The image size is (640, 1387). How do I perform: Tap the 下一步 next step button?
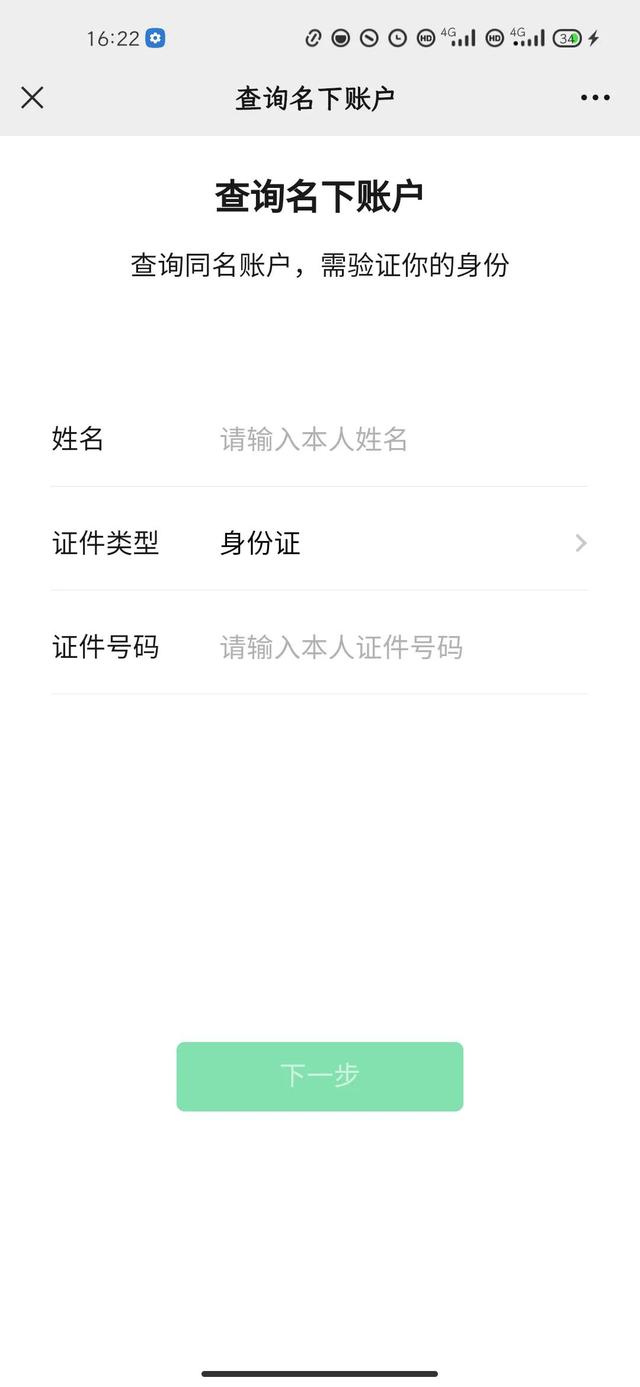[x=320, y=1076]
